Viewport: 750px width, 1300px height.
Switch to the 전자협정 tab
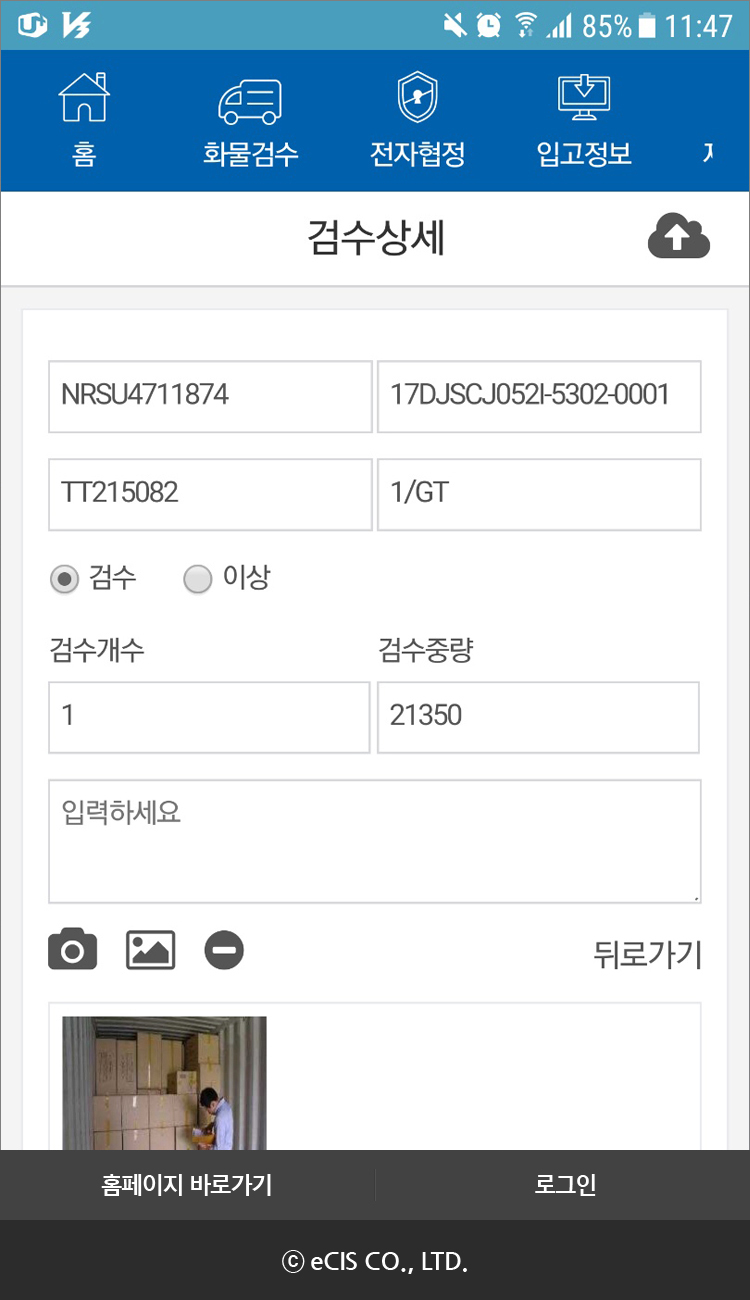coord(417,120)
